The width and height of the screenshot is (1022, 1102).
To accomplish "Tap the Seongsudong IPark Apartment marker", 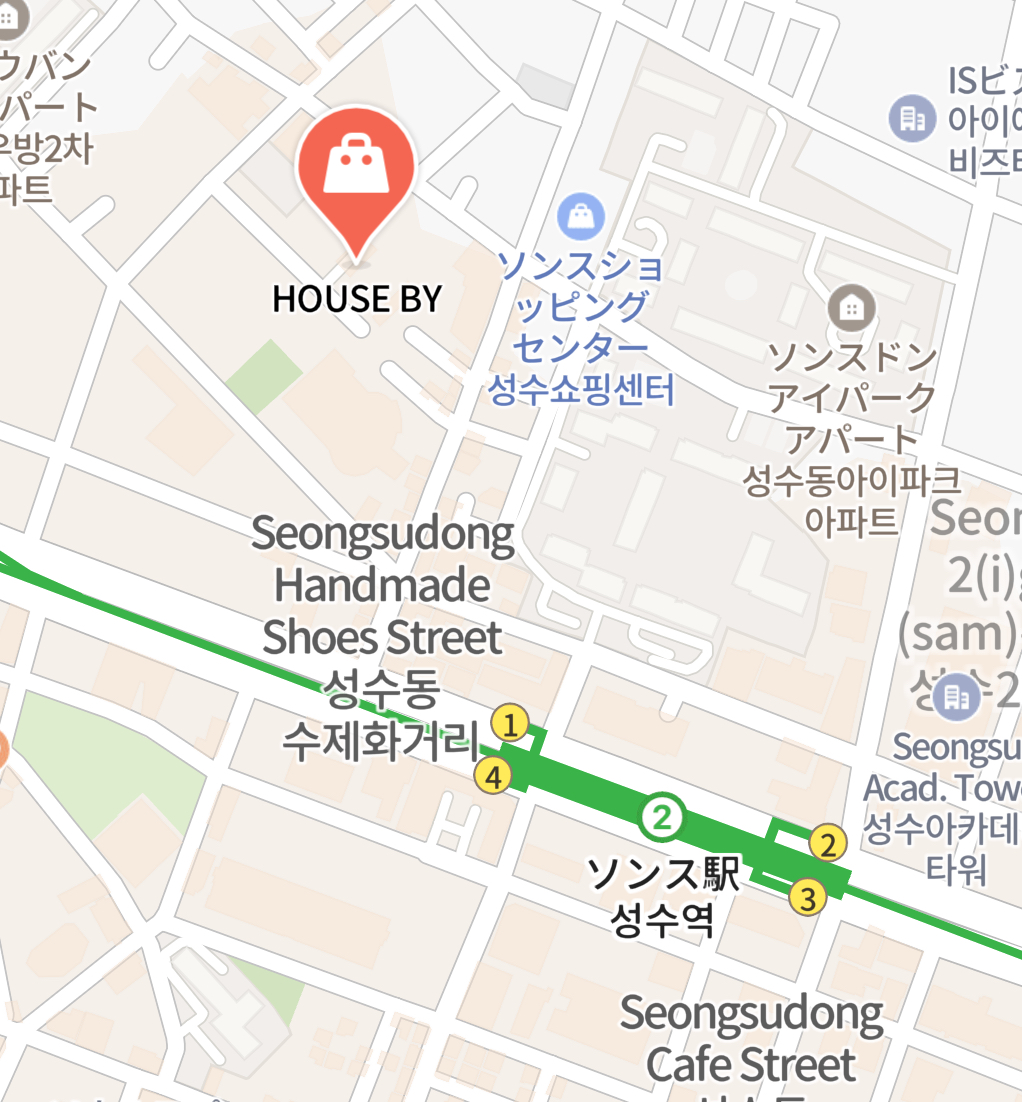I will (852, 309).
